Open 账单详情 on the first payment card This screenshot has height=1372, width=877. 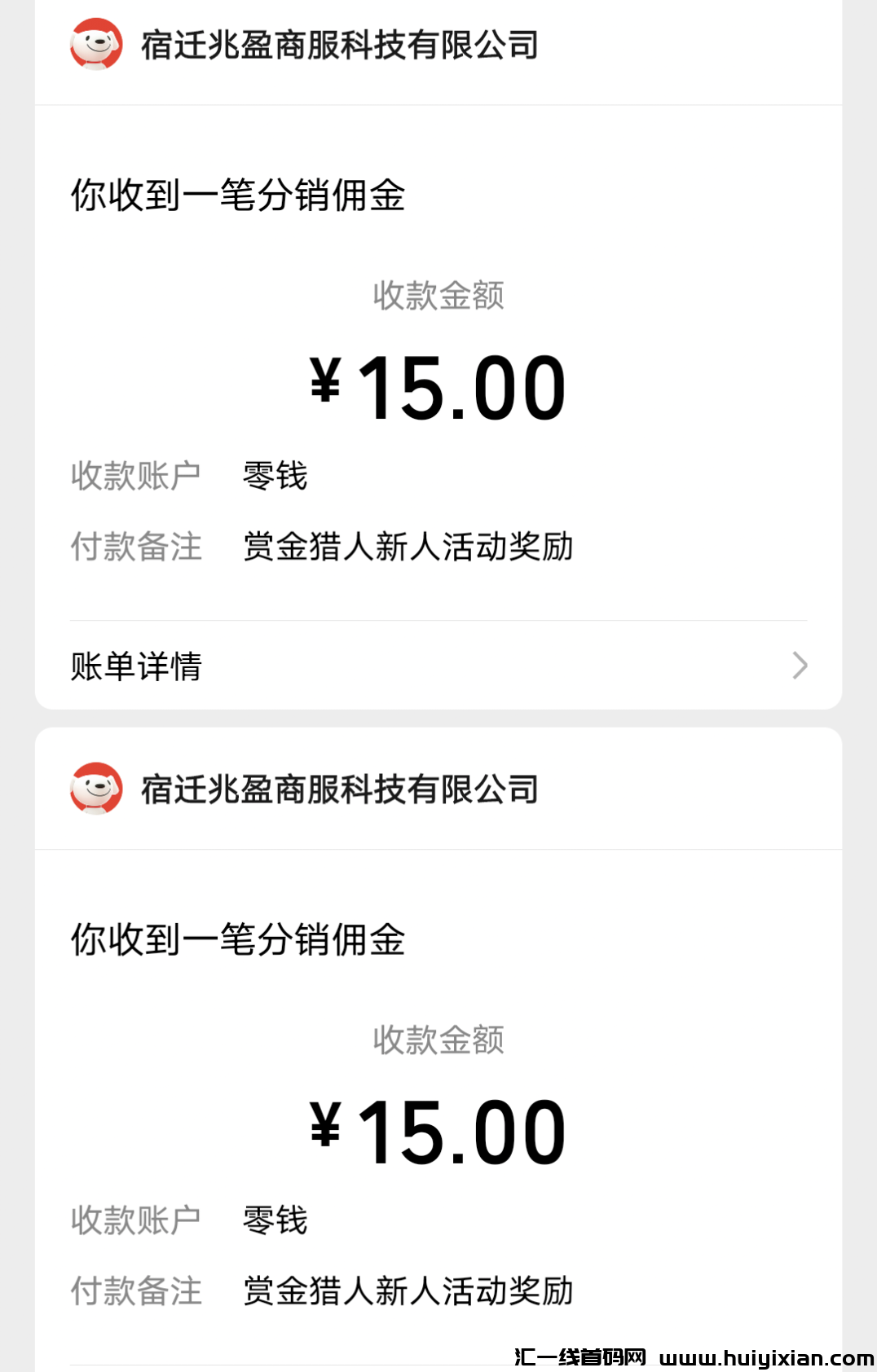pos(137,666)
